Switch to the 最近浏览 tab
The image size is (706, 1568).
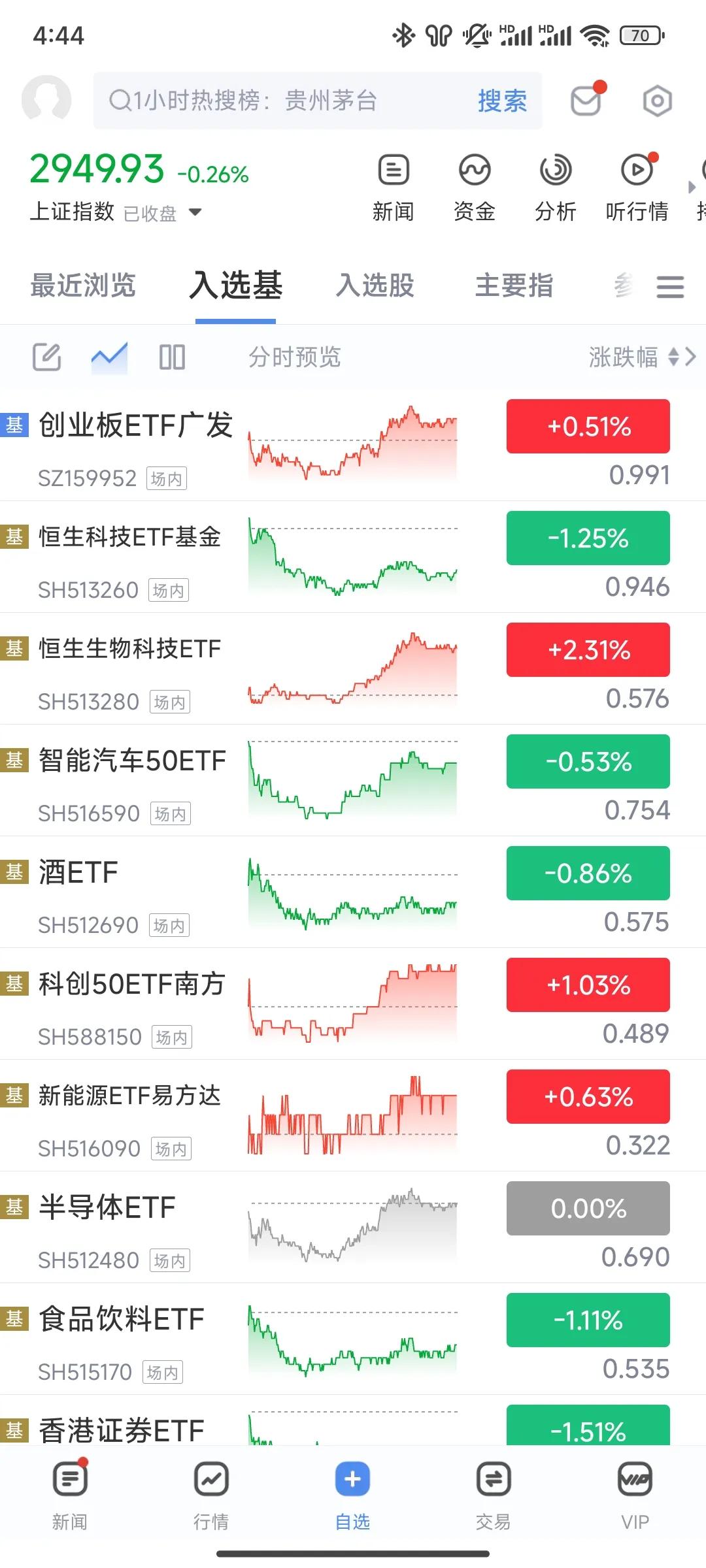(x=83, y=286)
